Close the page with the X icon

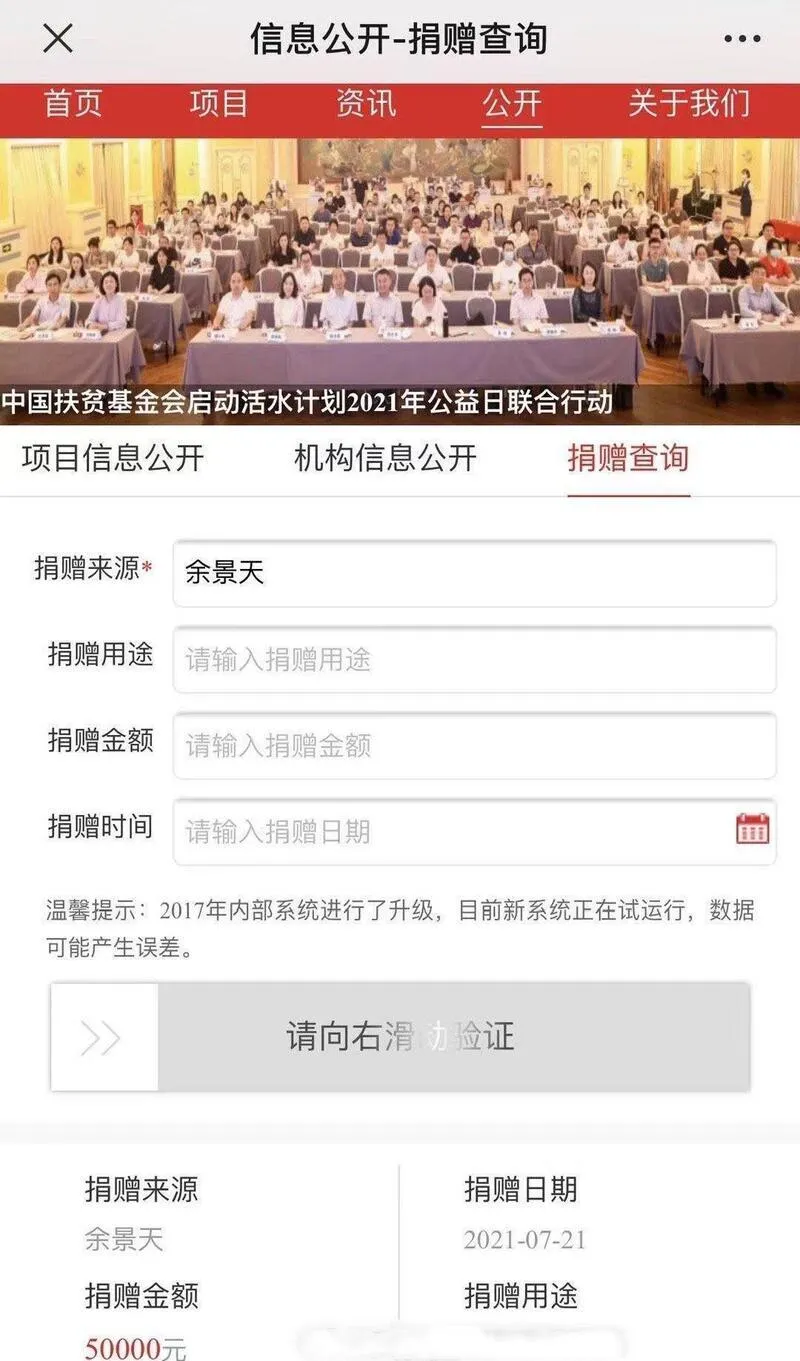(x=57, y=39)
